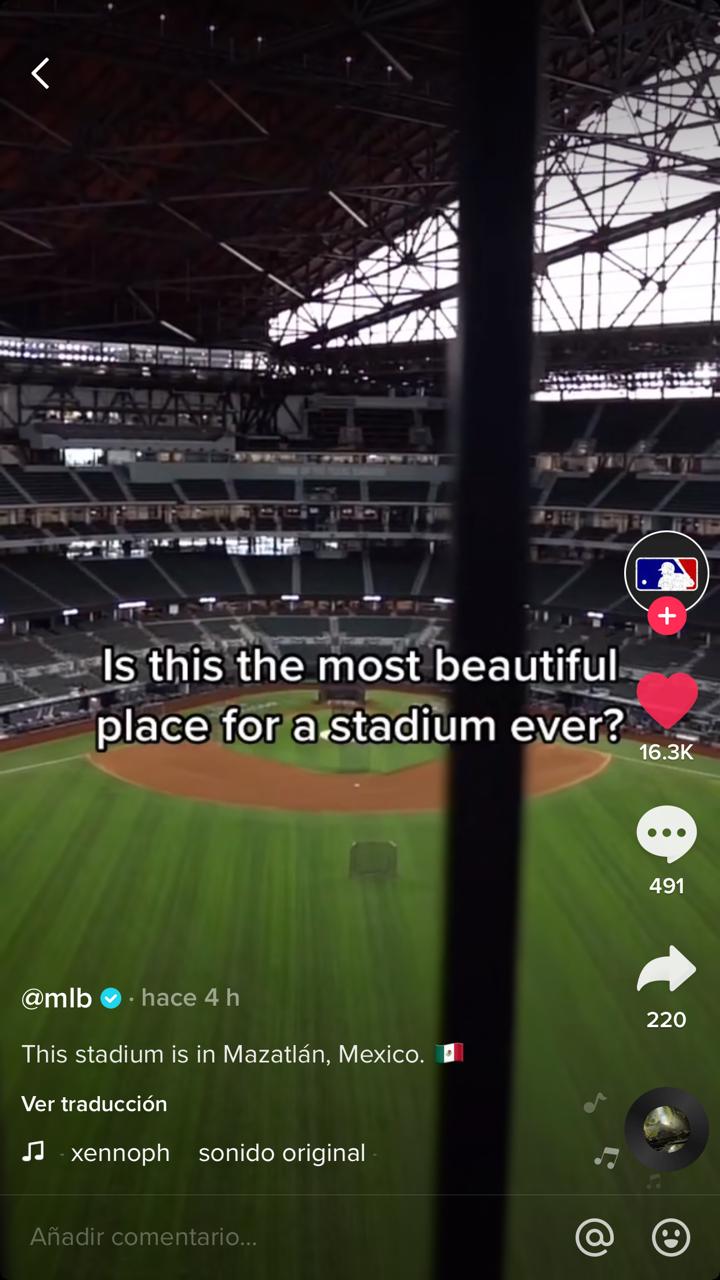
Task: Open the emoji picker icon
Action: (671, 1237)
